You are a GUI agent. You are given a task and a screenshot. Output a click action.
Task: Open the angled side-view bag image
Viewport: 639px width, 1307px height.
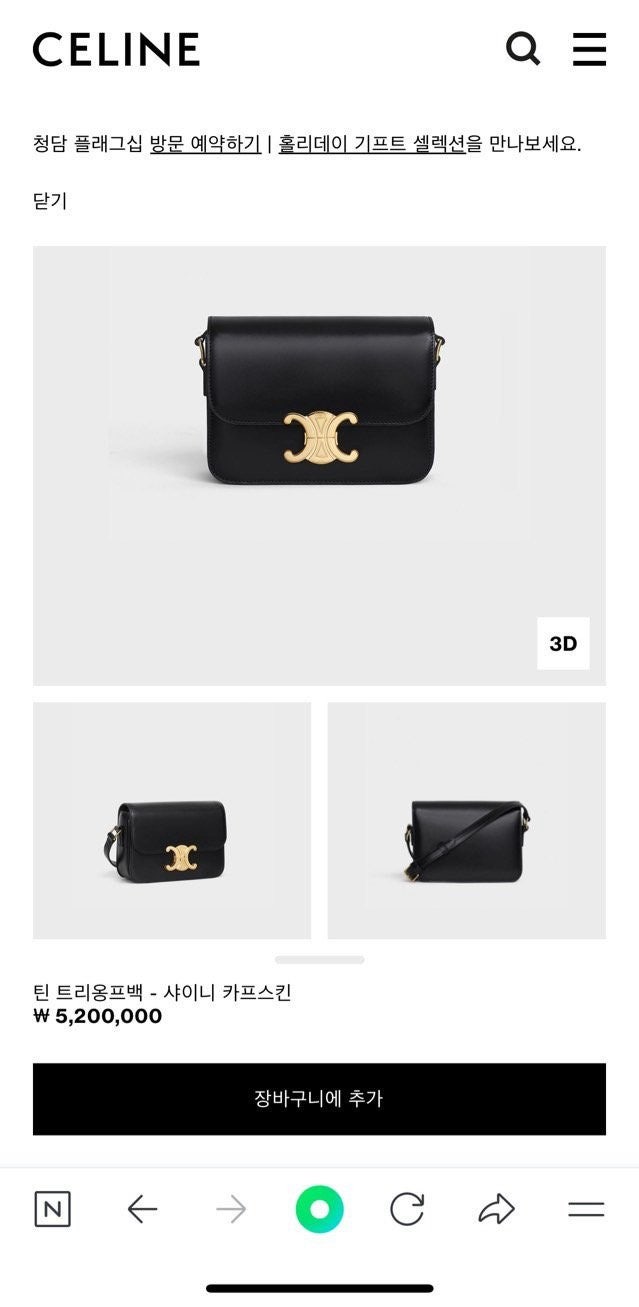[172, 820]
